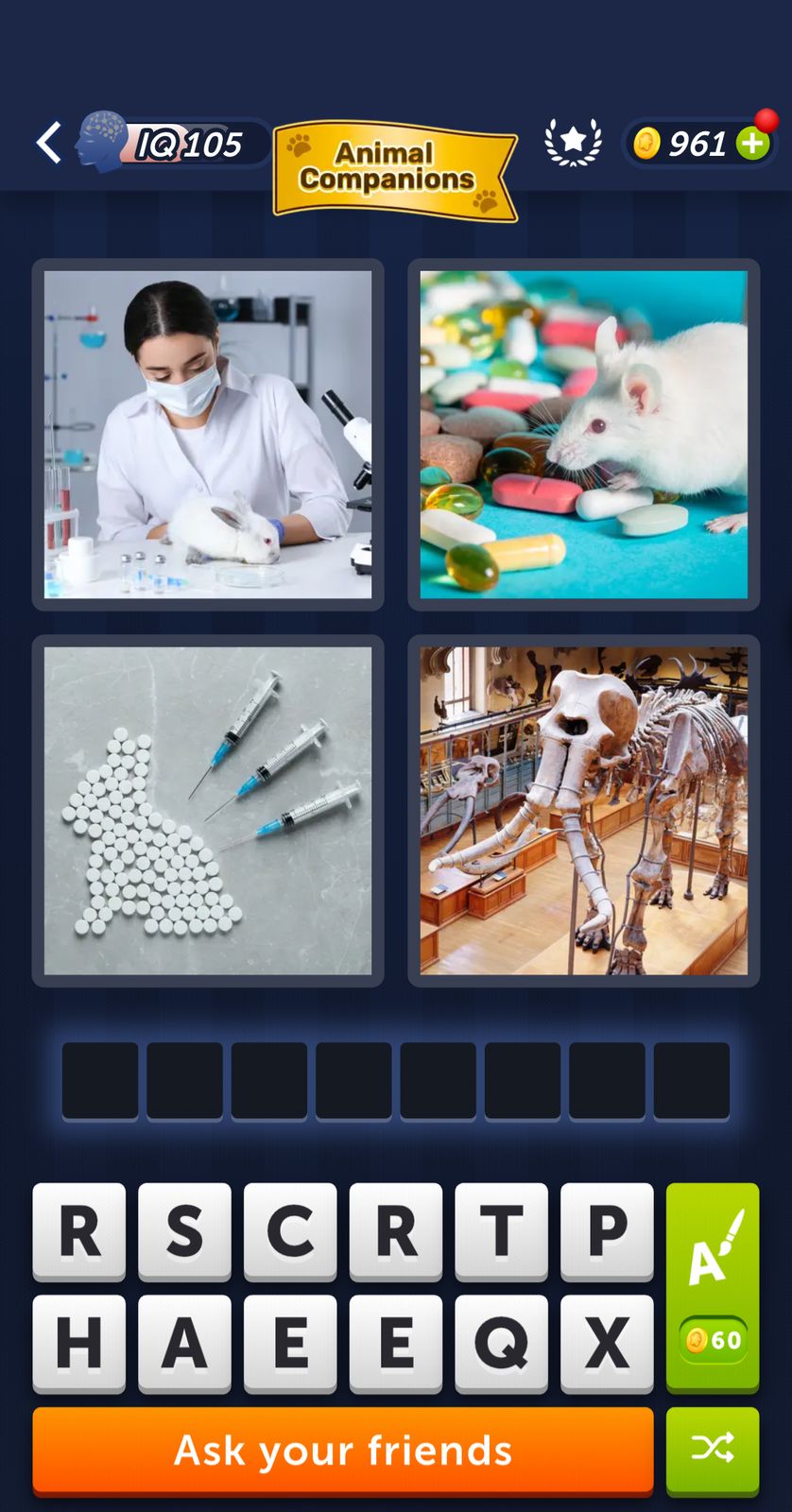Pick the letter X tile

(x=607, y=1342)
